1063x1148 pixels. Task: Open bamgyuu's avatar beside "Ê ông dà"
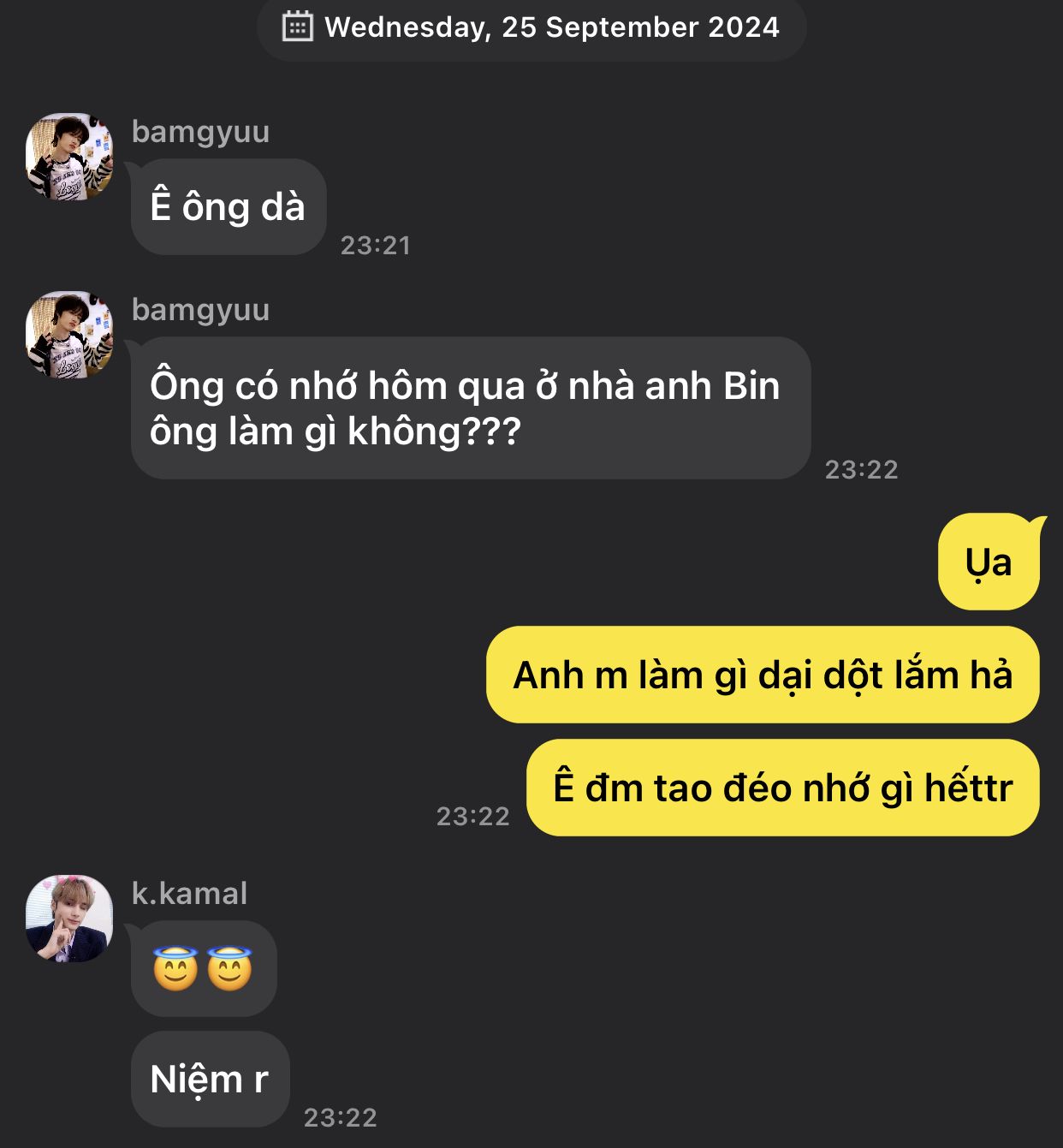(x=69, y=158)
